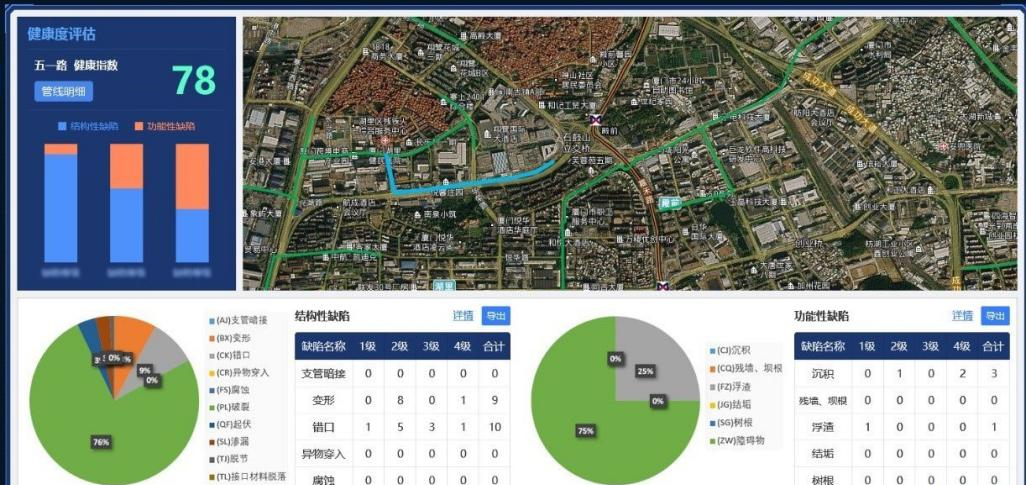Open the 管线明细 pipeline details button
The image size is (1026, 486).
click(x=64, y=92)
